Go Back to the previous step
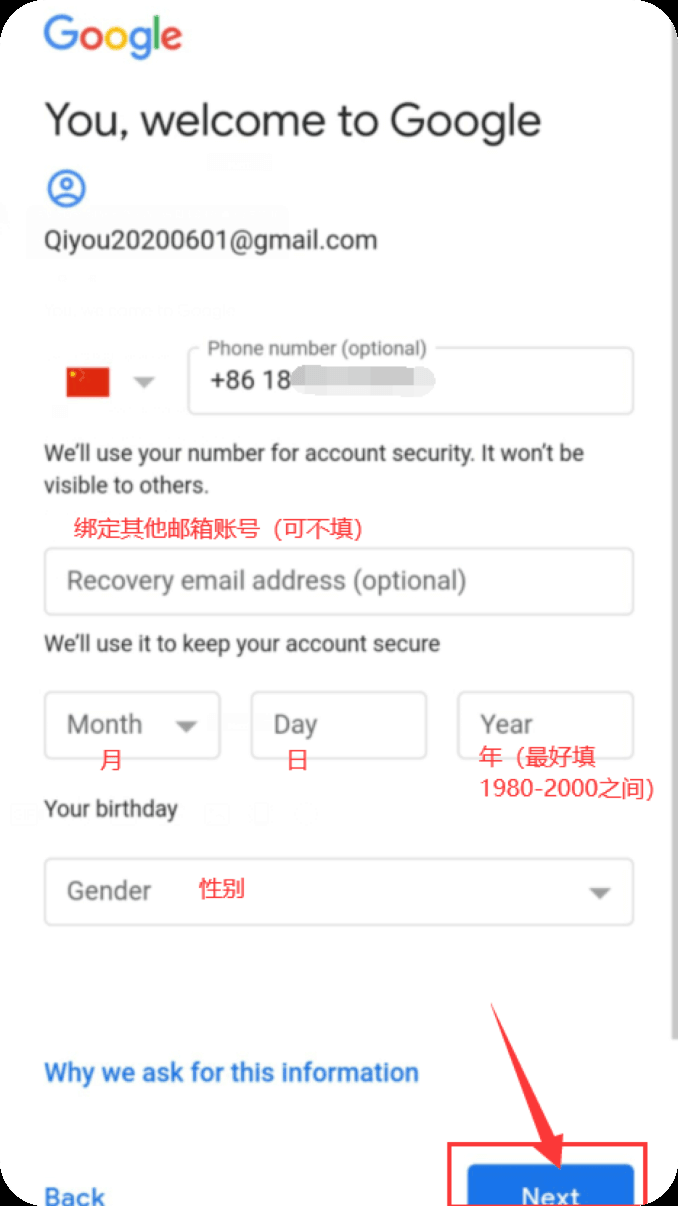The height and width of the screenshot is (1206, 678). (x=75, y=1195)
